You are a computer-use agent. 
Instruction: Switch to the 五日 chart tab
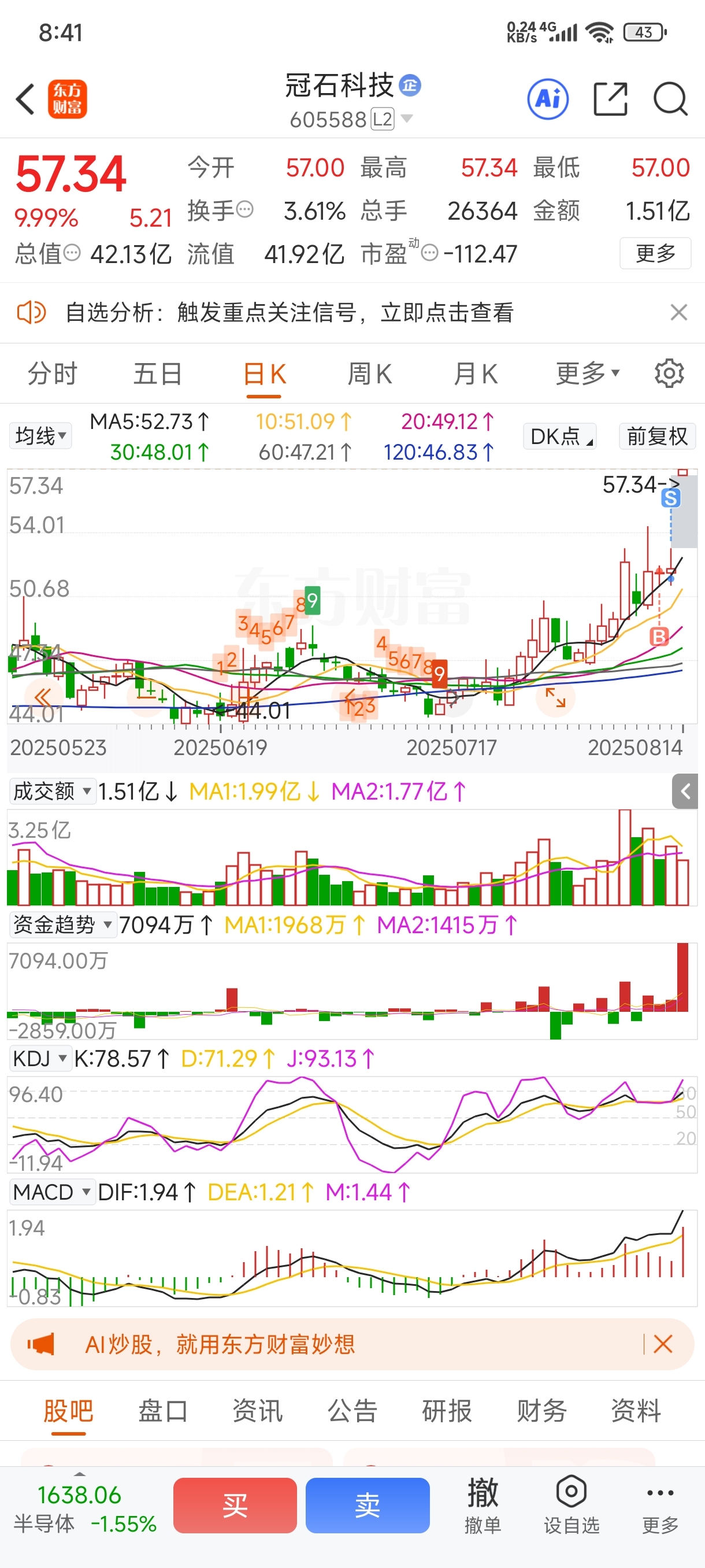tap(158, 373)
